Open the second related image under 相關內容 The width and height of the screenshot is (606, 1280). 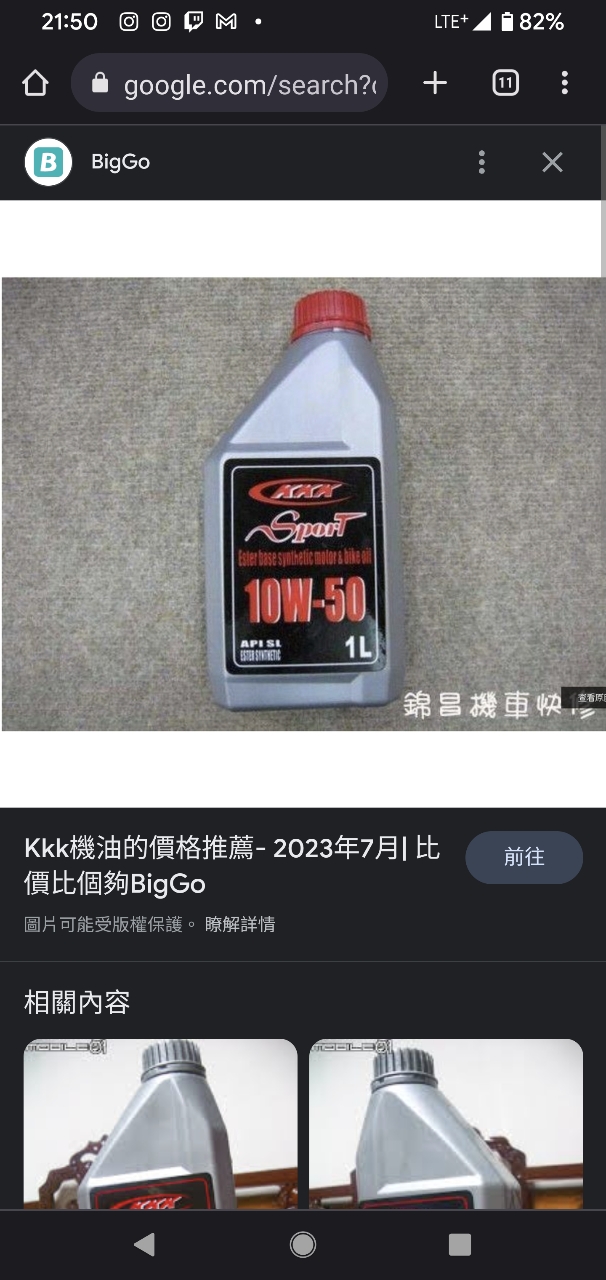(x=446, y=1123)
